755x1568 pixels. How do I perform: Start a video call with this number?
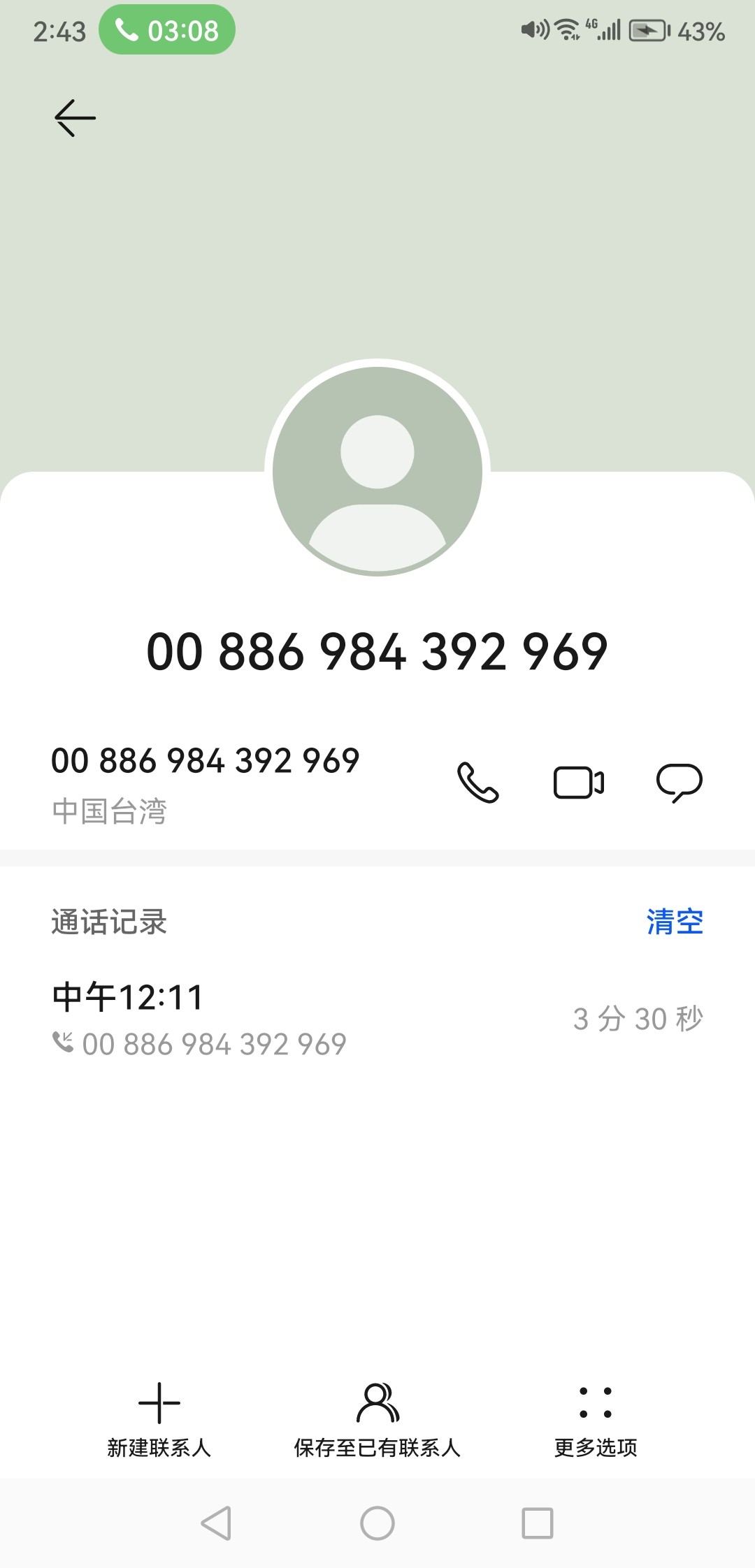click(579, 782)
